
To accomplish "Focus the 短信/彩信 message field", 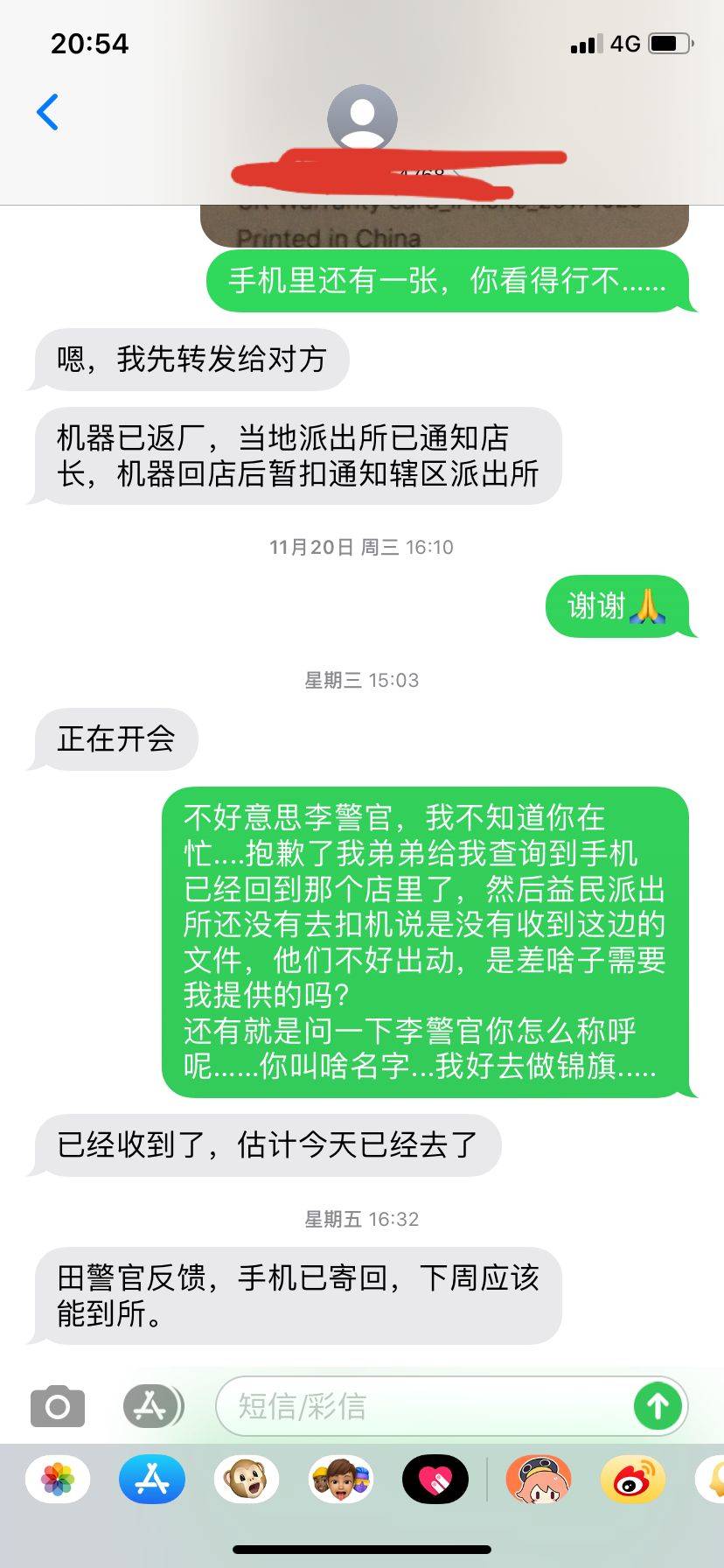I will [428, 1407].
